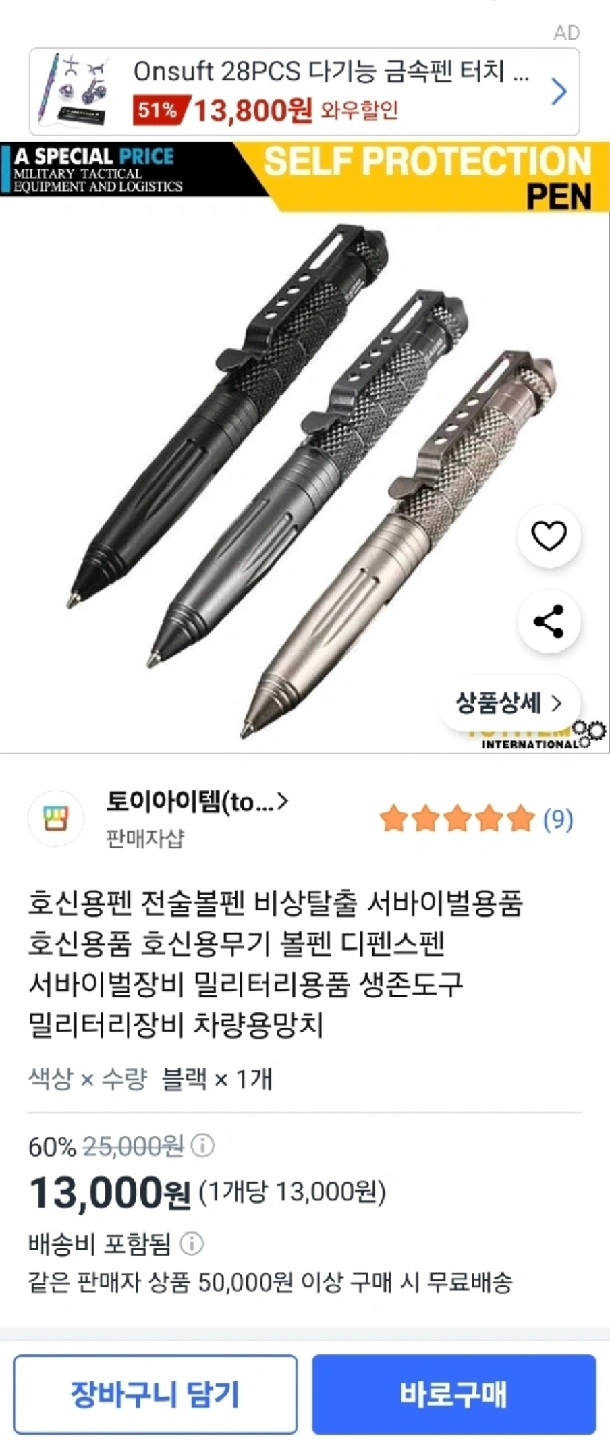The width and height of the screenshot is (610, 1440).
Task: View the 9 star reviews
Action: click(x=476, y=820)
